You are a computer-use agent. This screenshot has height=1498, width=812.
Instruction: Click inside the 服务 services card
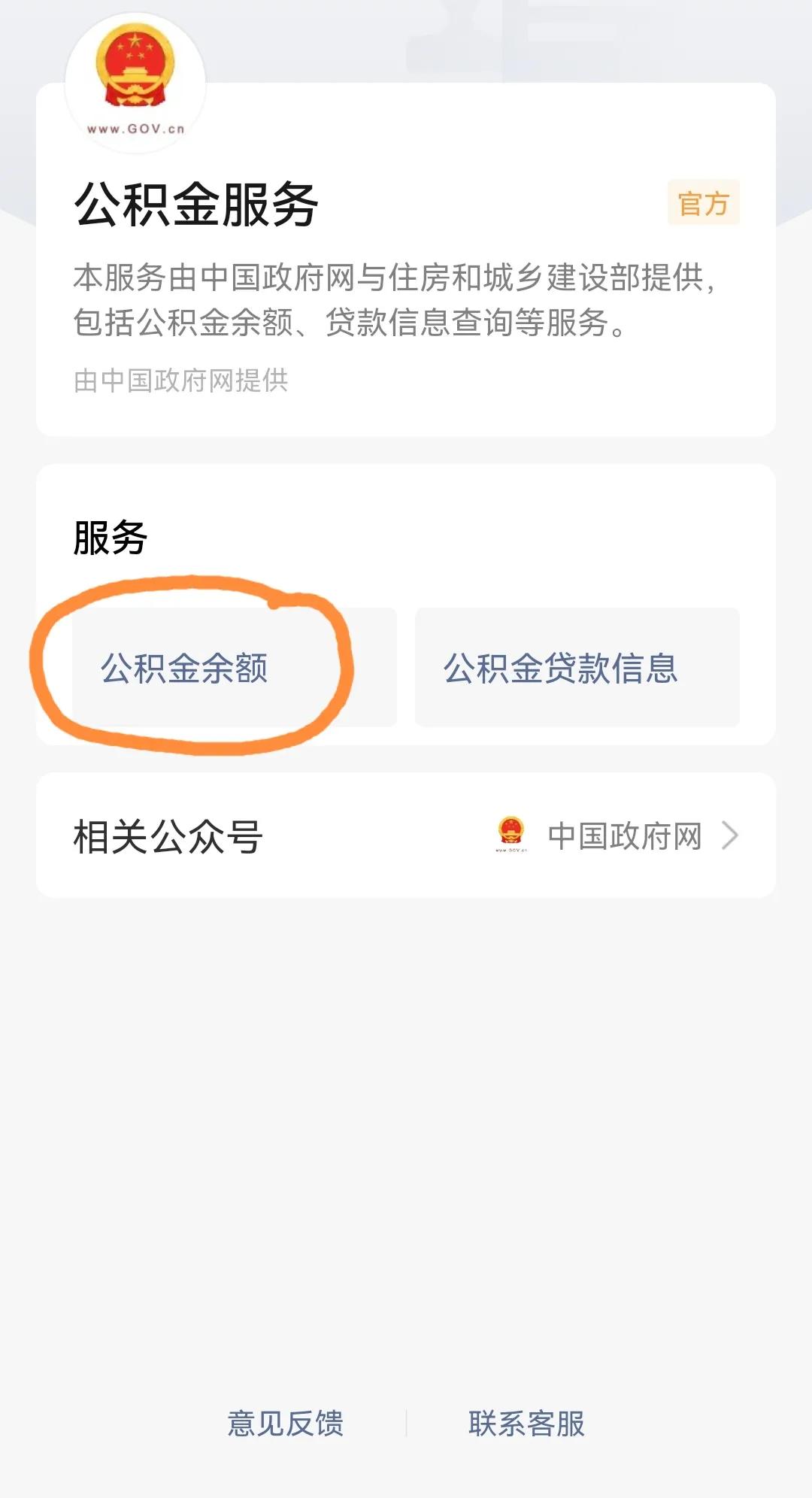pos(406,602)
